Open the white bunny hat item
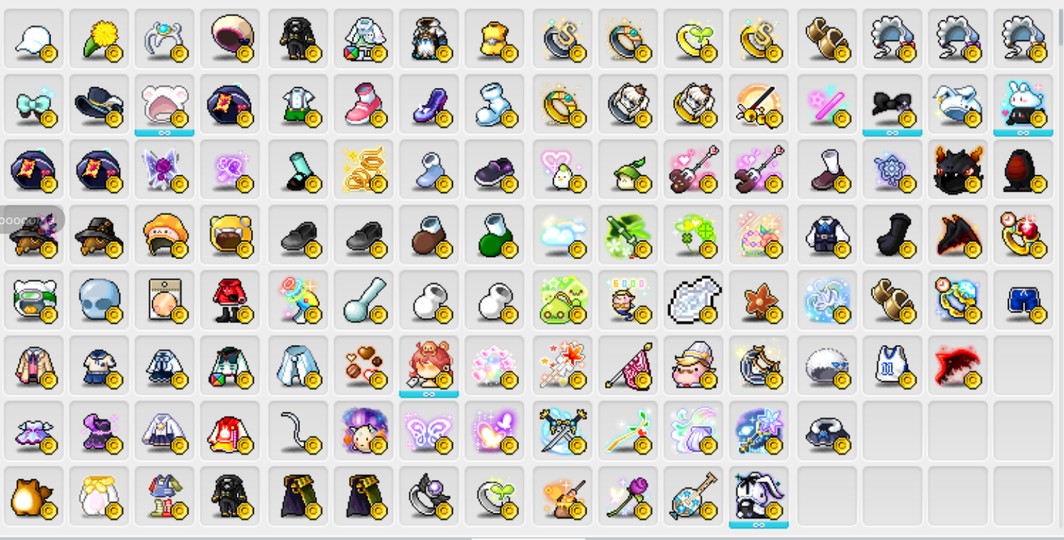This screenshot has height=540, width=1064. pos(1022,101)
